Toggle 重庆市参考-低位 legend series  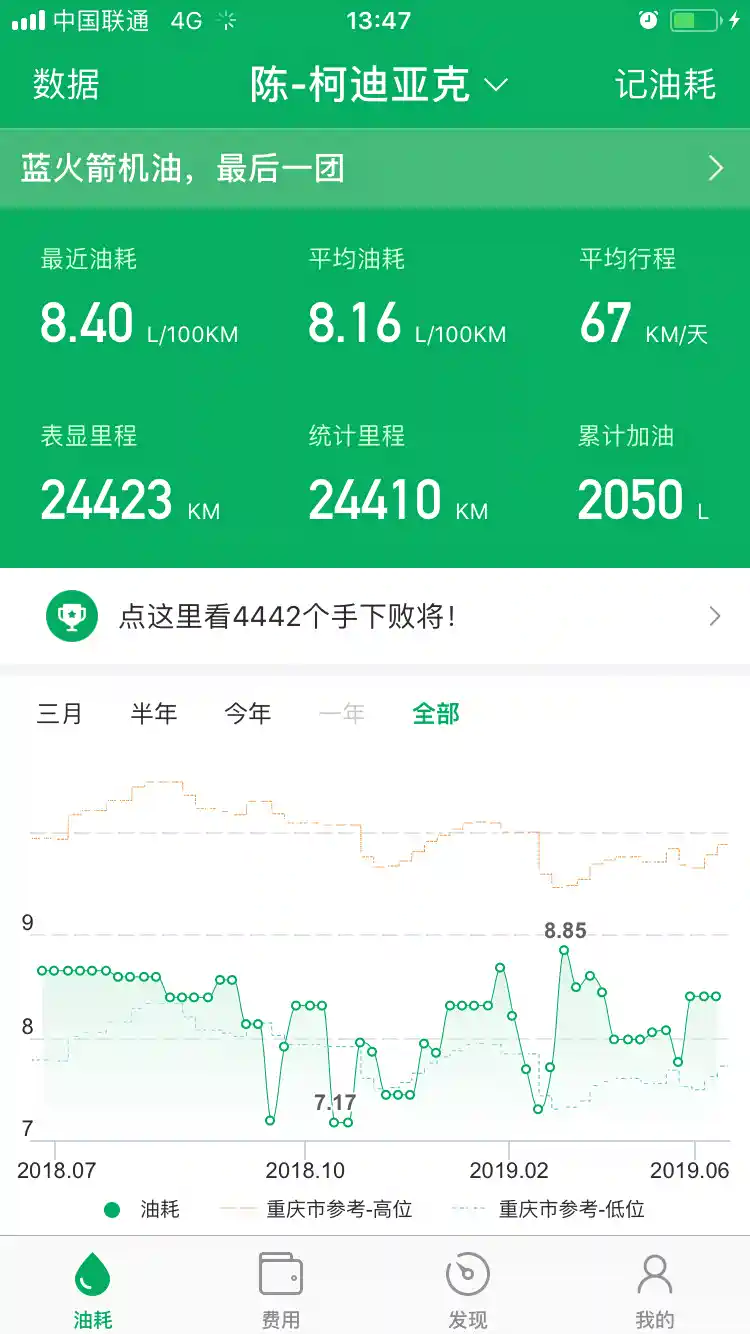(550, 1210)
